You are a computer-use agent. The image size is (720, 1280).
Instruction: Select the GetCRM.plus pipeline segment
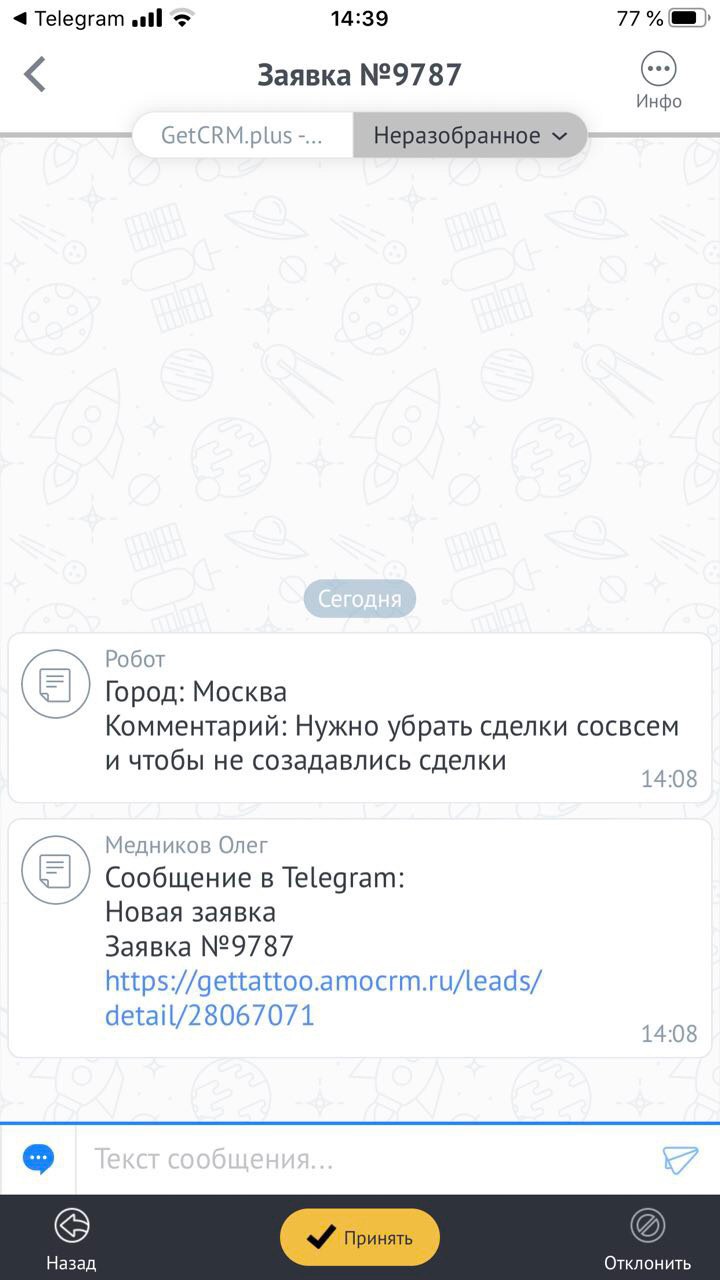(x=243, y=136)
